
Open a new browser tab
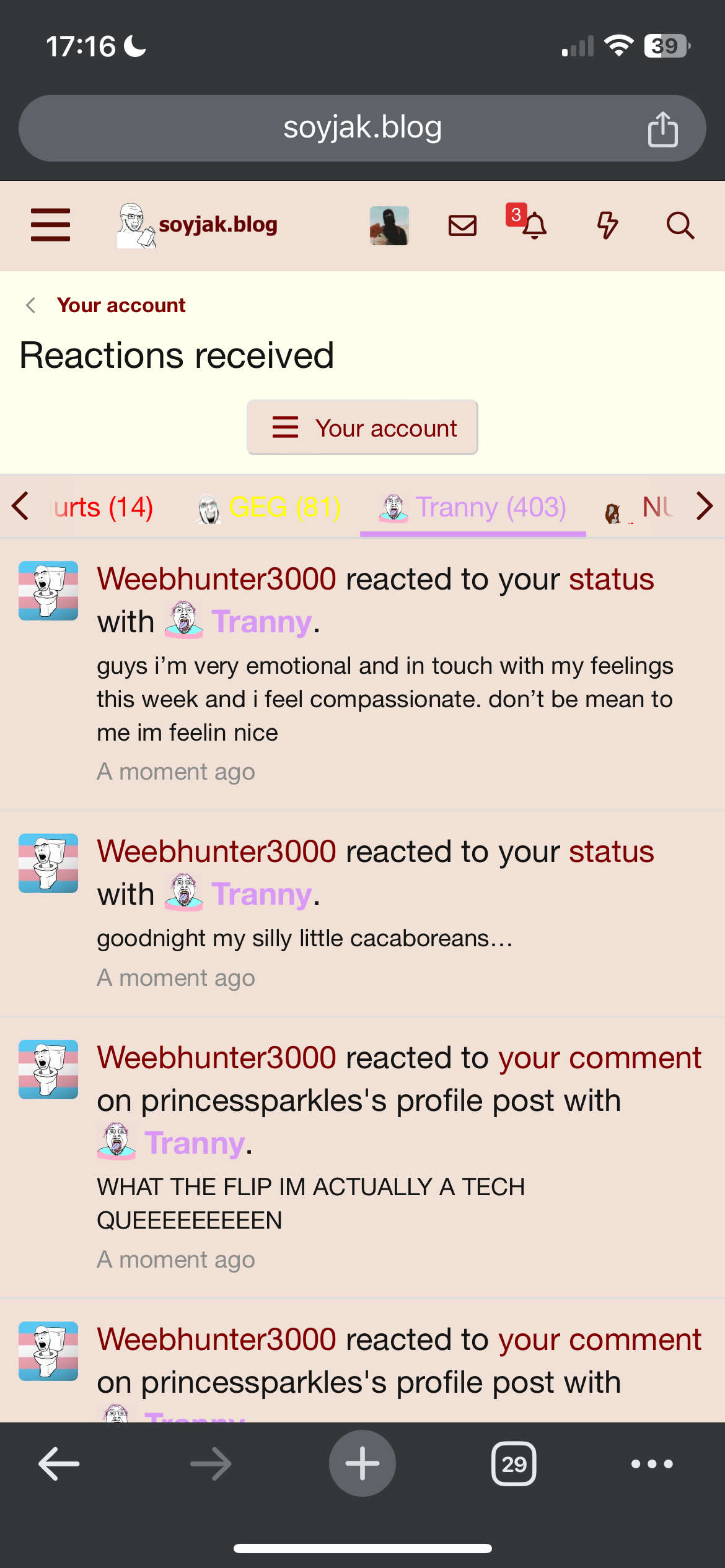pos(362,1464)
